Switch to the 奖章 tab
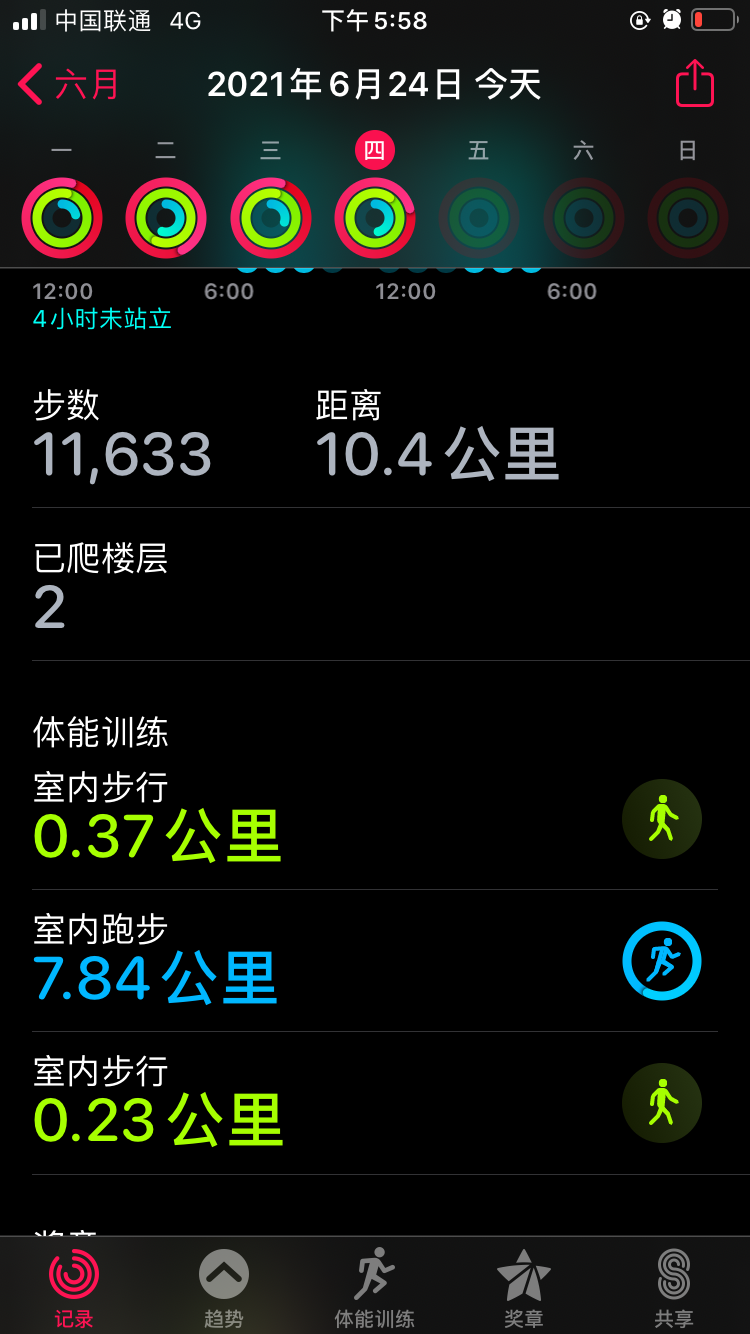Image resolution: width=750 pixels, height=1334 pixels. pos(524,1288)
